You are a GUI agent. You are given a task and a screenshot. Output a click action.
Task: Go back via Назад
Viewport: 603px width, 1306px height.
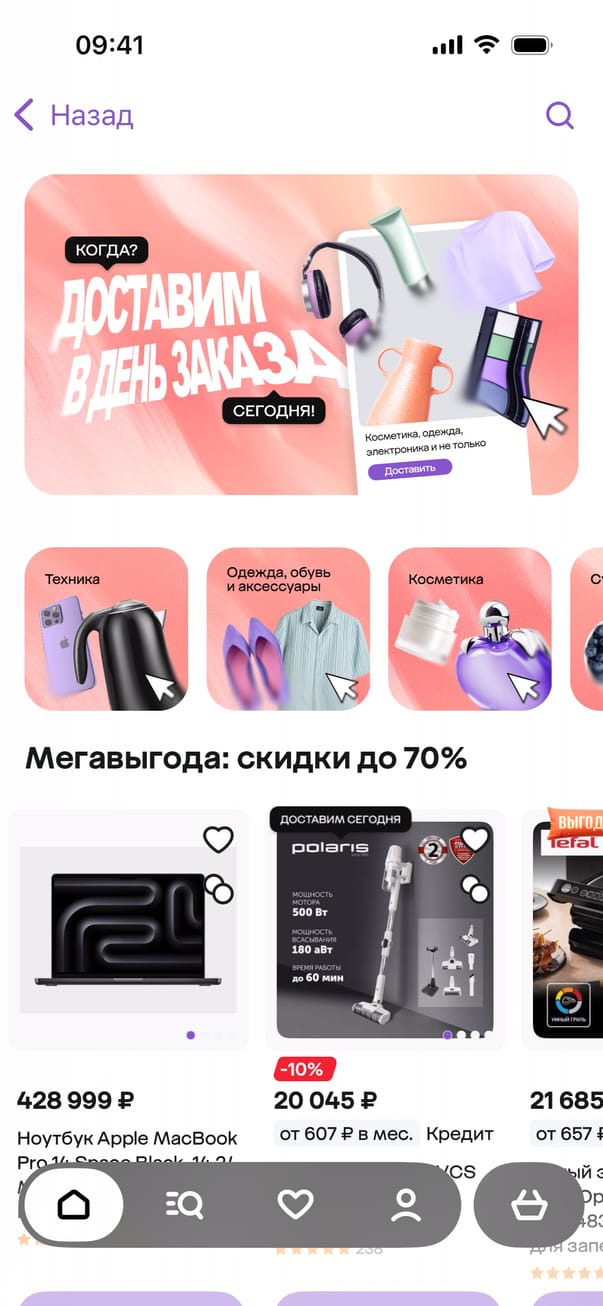74,115
